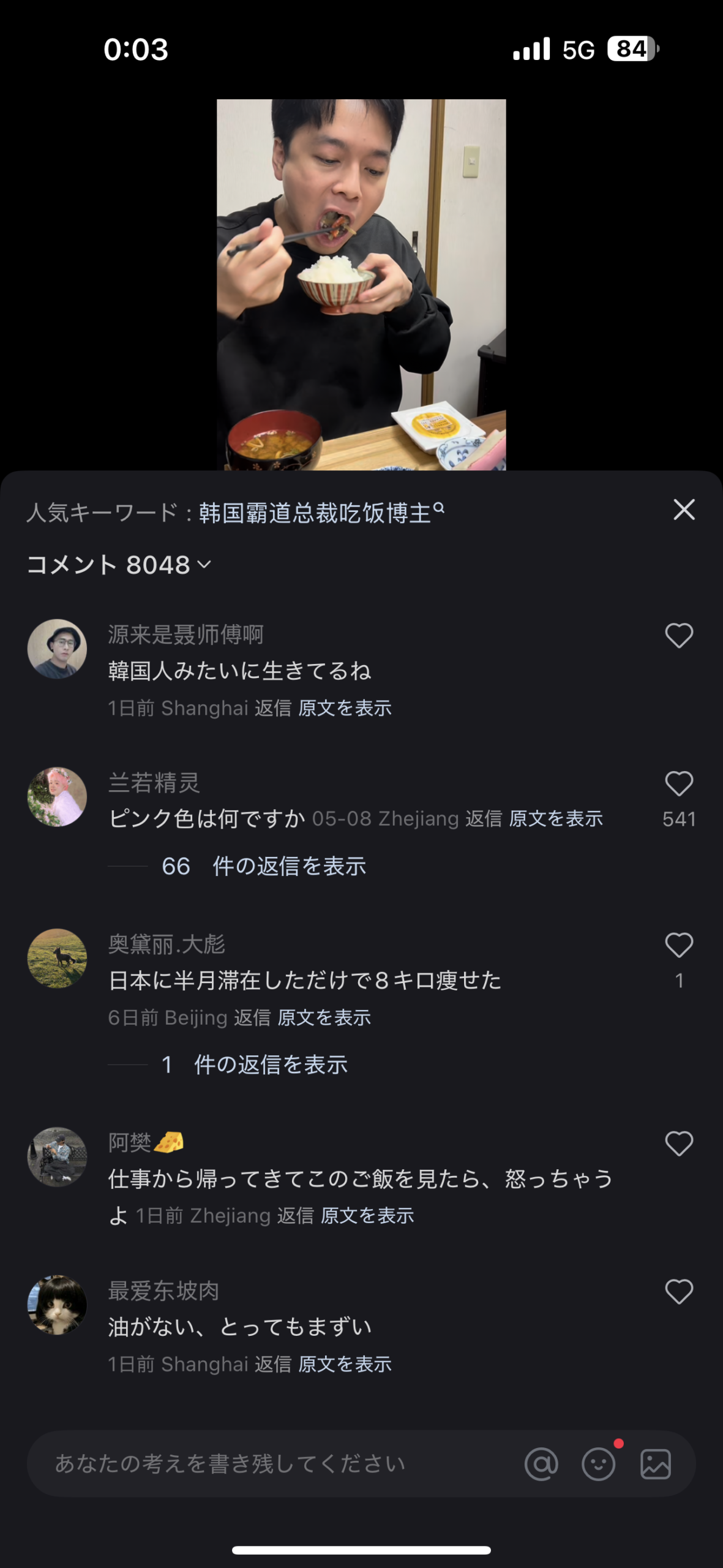
Task: Mention someone with the @ icon
Action: [541, 1464]
